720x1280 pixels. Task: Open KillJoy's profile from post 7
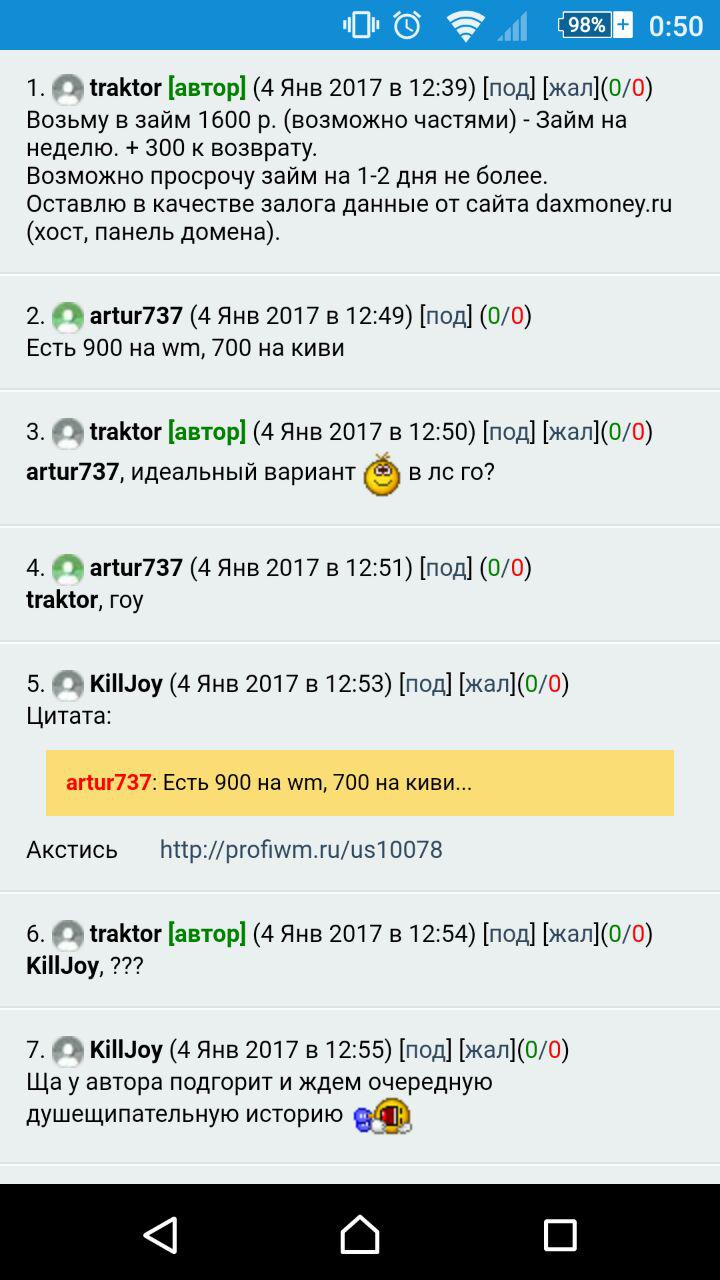click(126, 1050)
